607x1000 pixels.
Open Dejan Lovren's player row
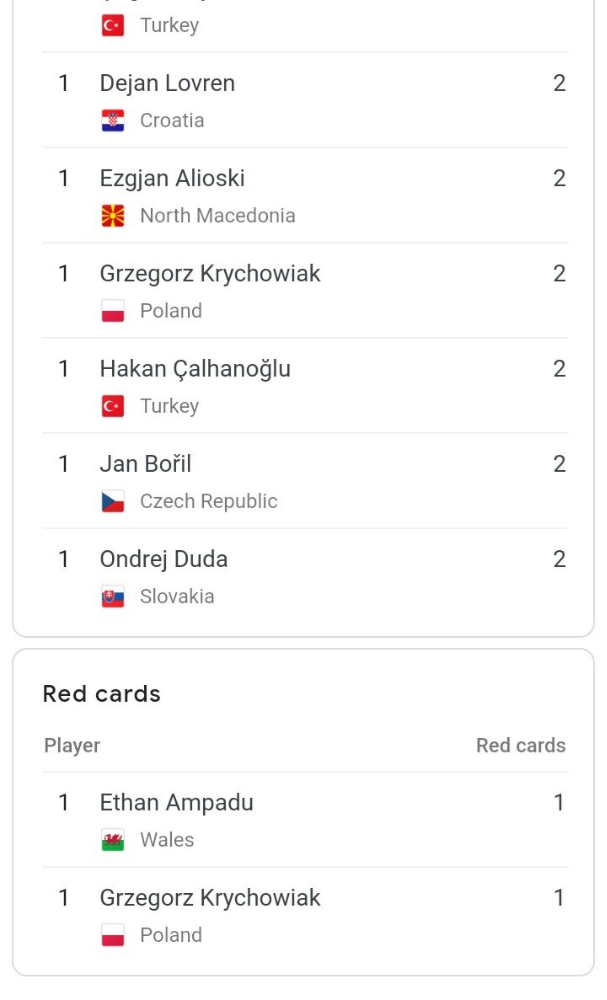coord(167,84)
